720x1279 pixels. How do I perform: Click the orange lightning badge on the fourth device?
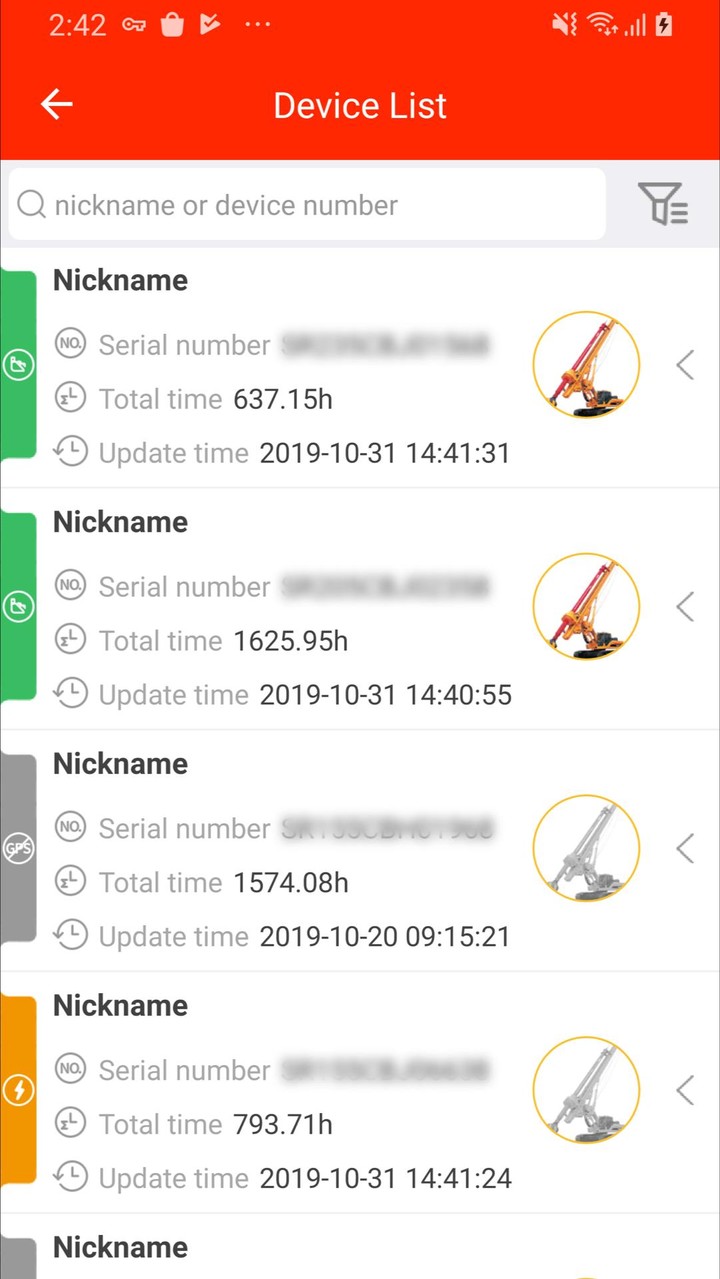(18, 1090)
